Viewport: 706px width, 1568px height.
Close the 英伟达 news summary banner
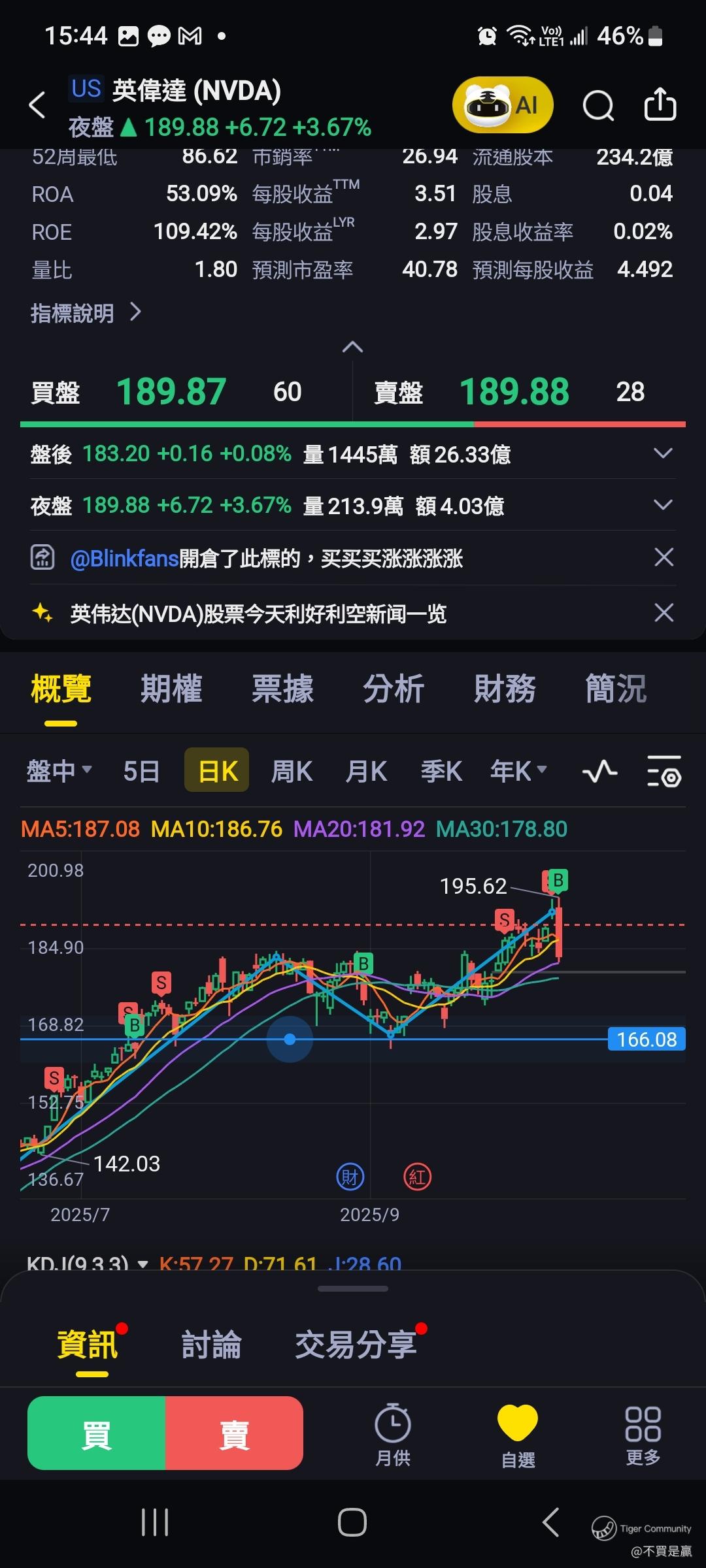pyautogui.click(x=664, y=613)
